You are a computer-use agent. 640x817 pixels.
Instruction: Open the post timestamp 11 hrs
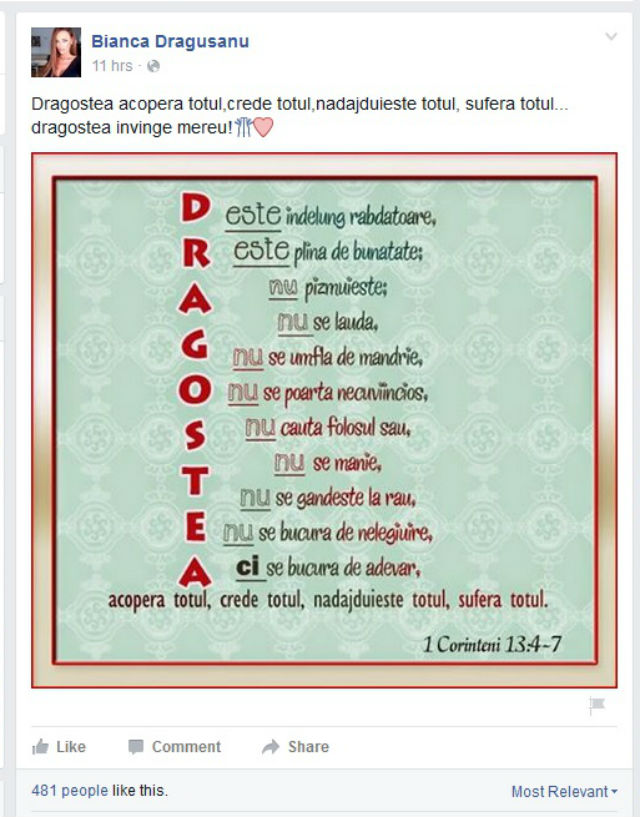click(x=112, y=66)
